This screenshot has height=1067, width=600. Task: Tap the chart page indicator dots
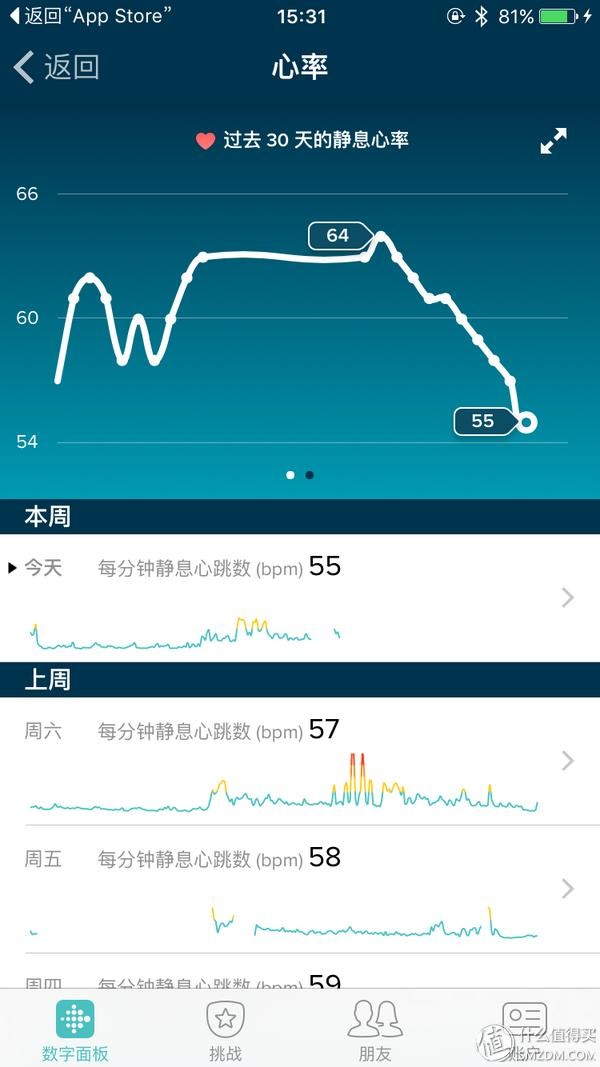tap(300, 475)
